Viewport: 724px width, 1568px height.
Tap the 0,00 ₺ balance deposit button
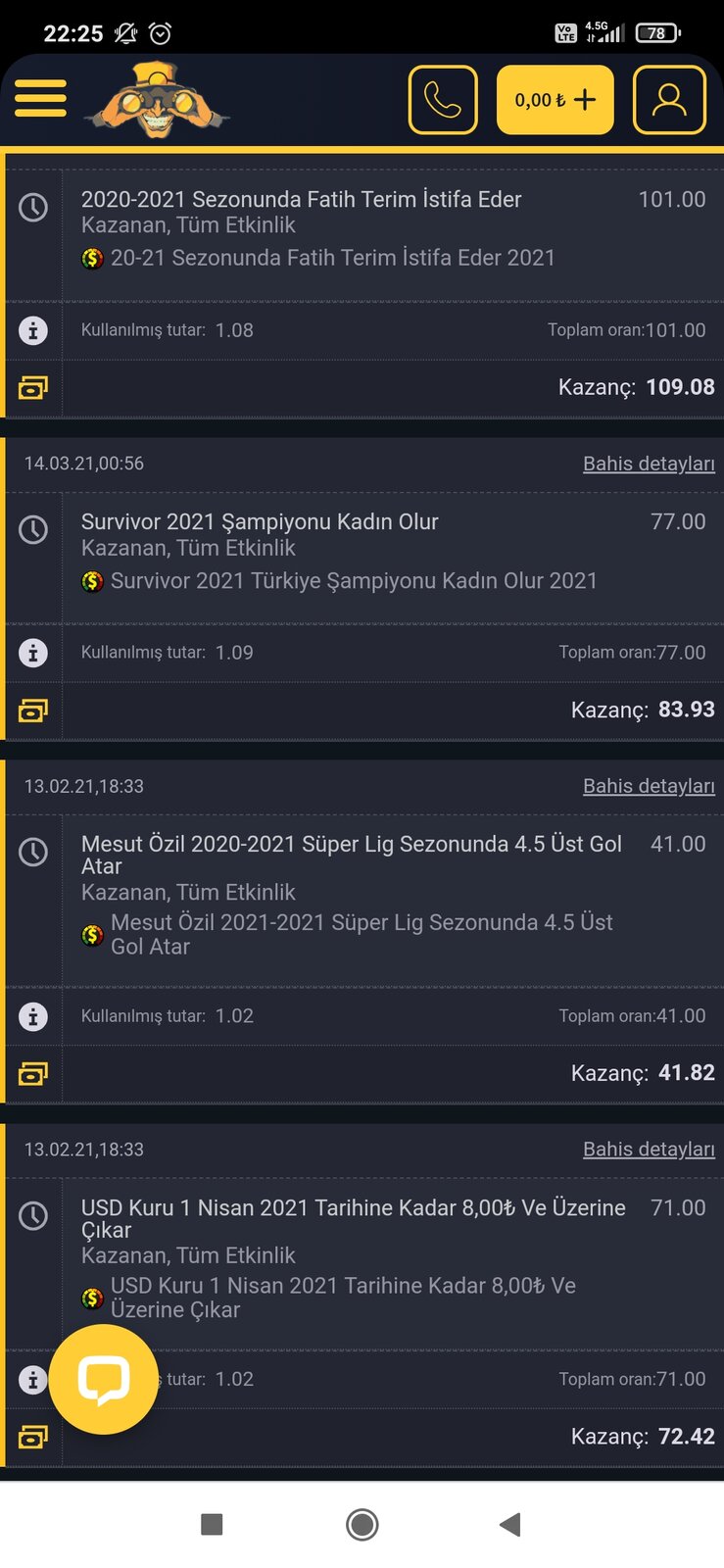[555, 100]
